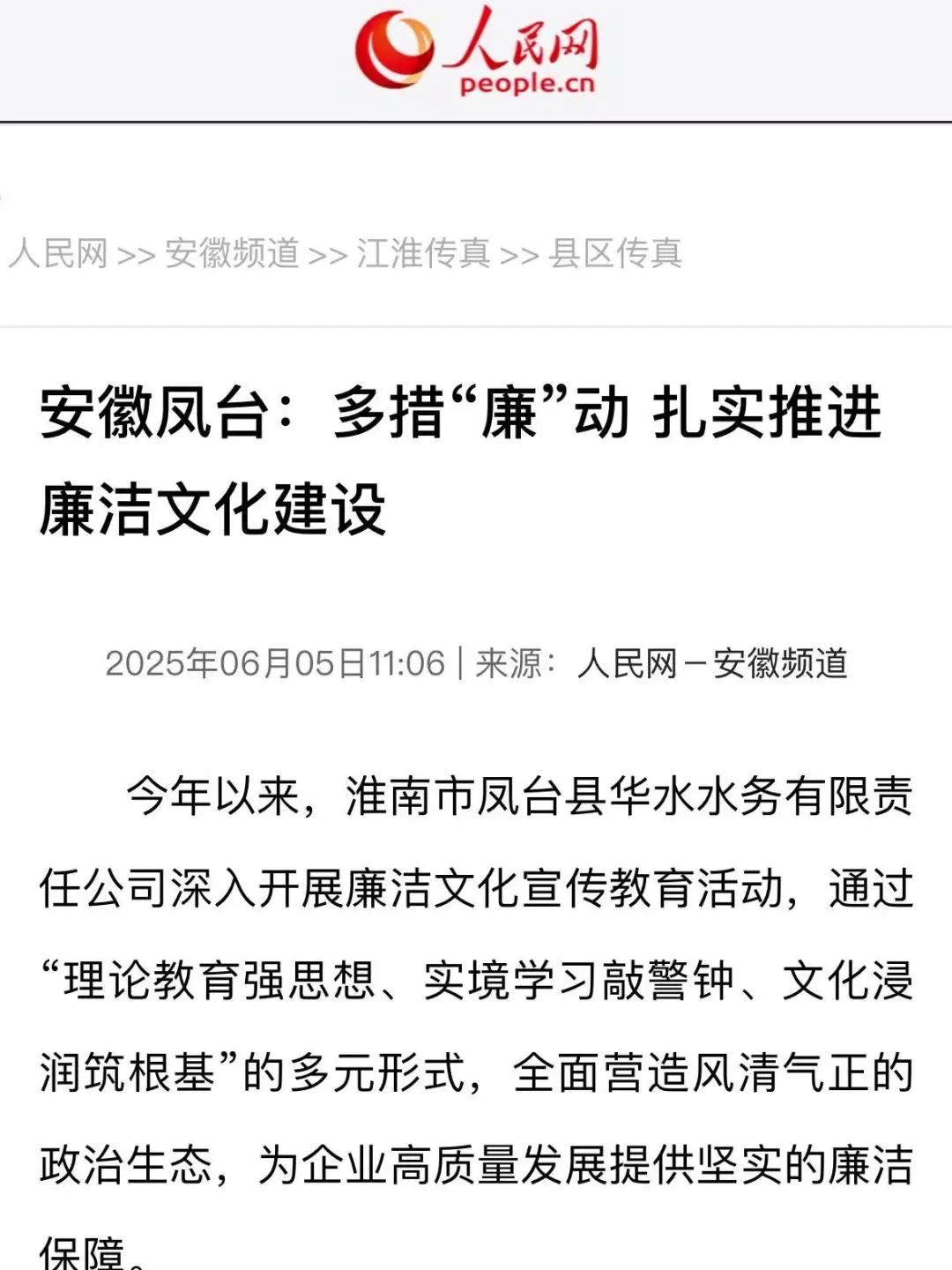The height and width of the screenshot is (1270, 952).
Task: Tap the people.cn logo in the header
Action: click(x=477, y=51)
